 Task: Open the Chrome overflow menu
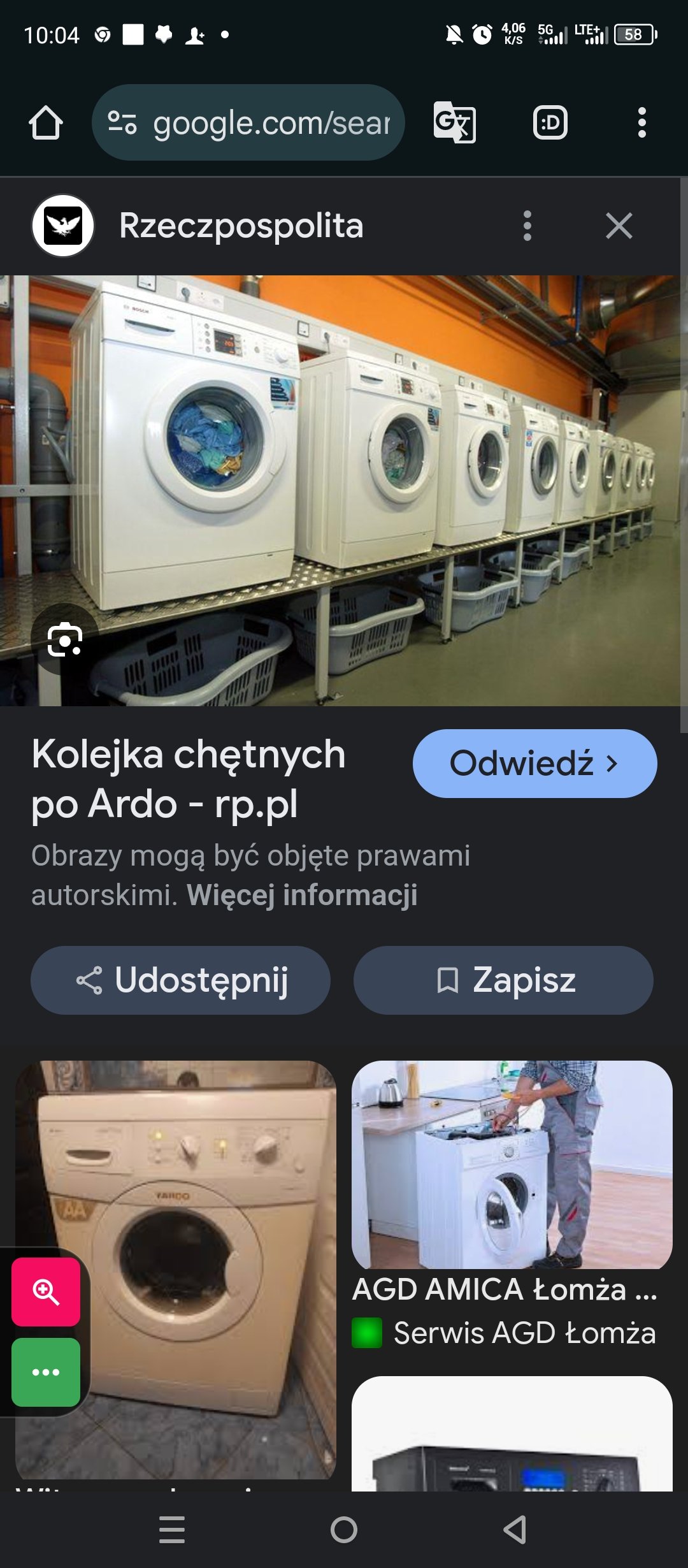(641, 122)
